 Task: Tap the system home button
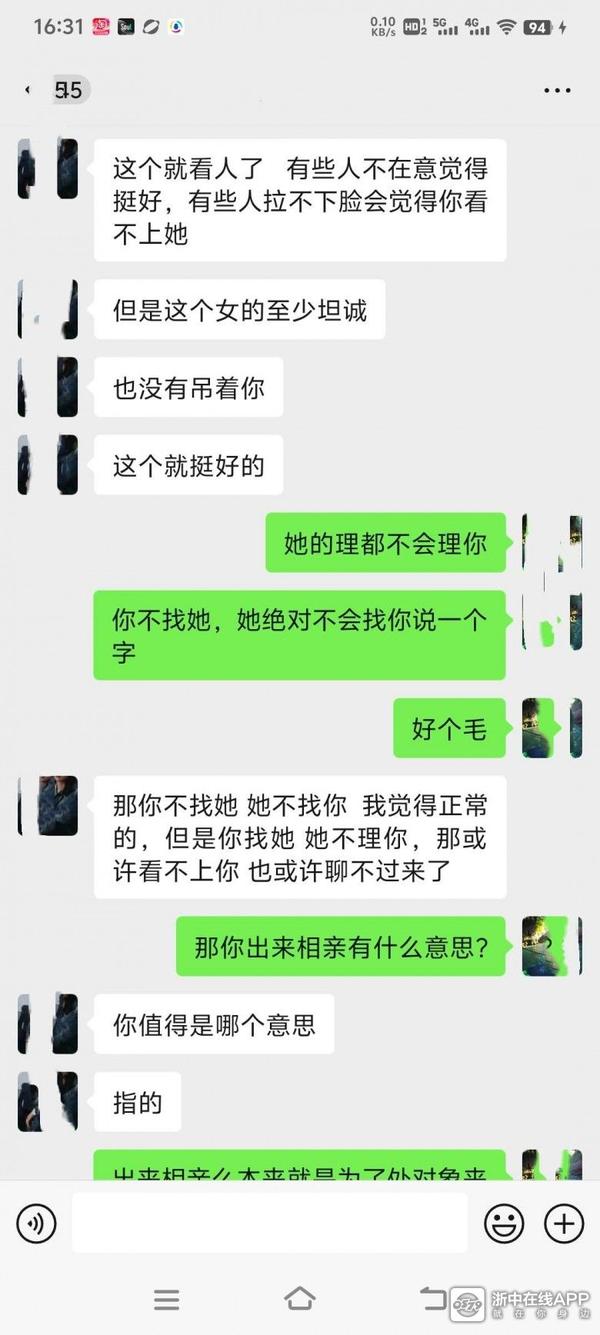[300, 1299]
